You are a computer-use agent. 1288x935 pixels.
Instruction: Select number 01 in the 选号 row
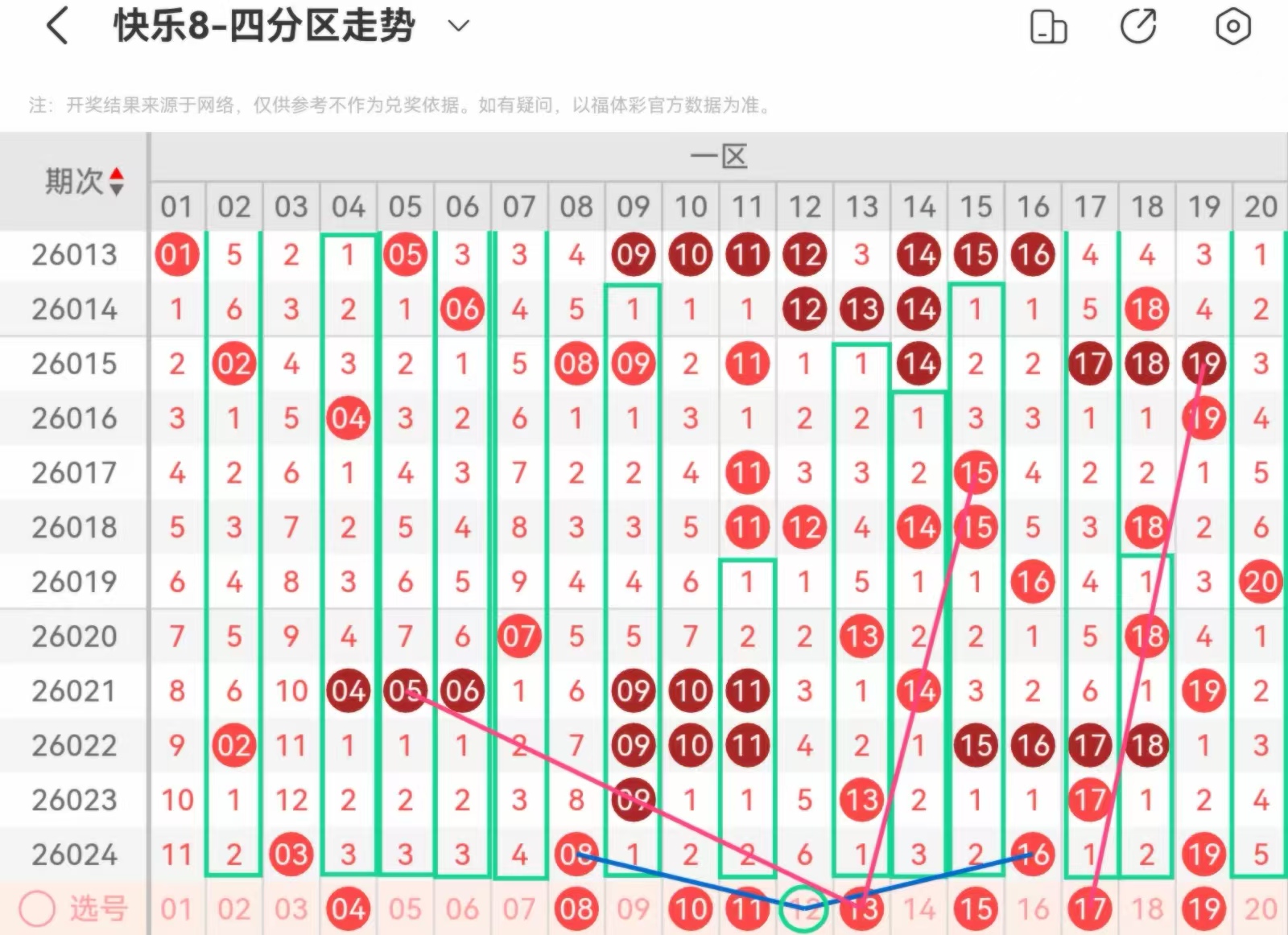(x=176, y=909)
